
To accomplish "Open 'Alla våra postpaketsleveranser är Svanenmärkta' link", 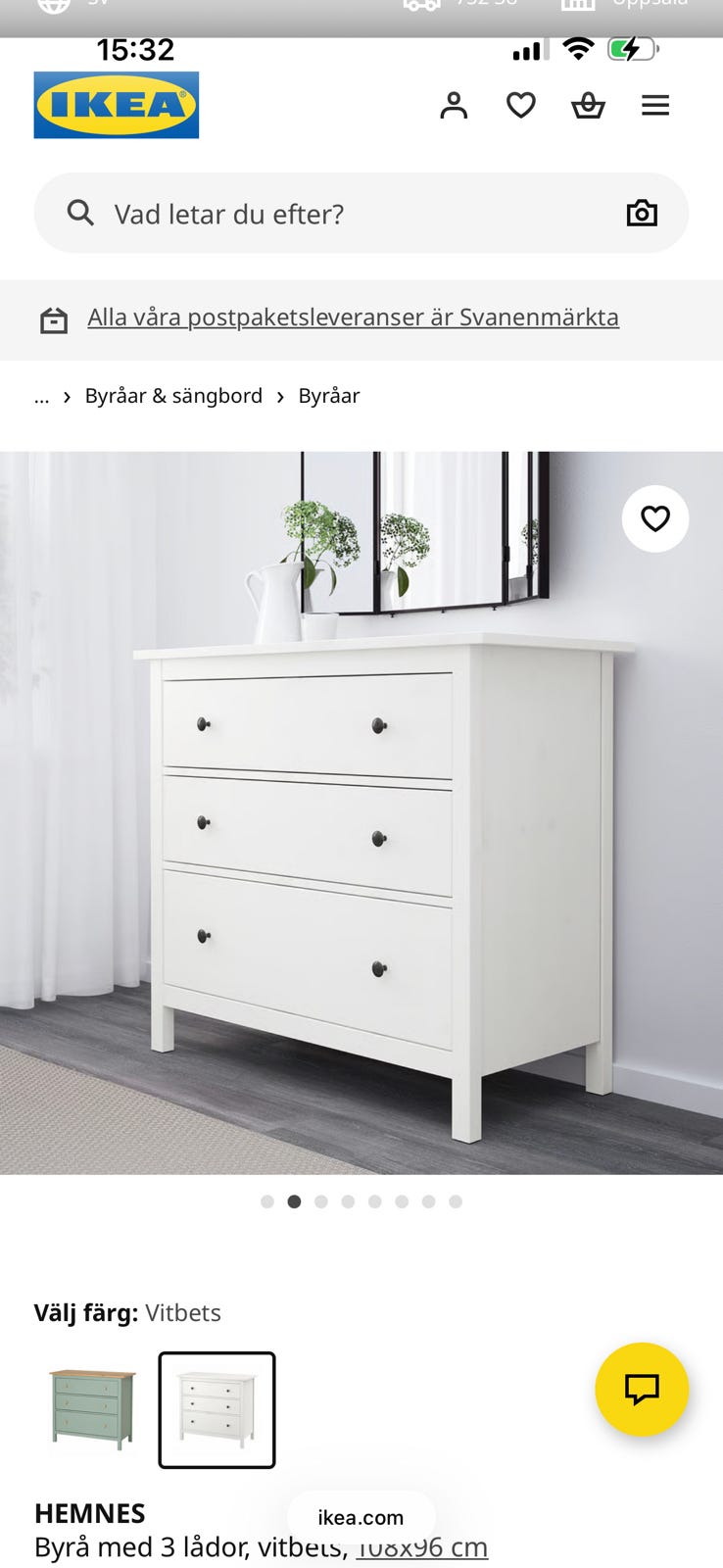I will (x=353, y=318).
